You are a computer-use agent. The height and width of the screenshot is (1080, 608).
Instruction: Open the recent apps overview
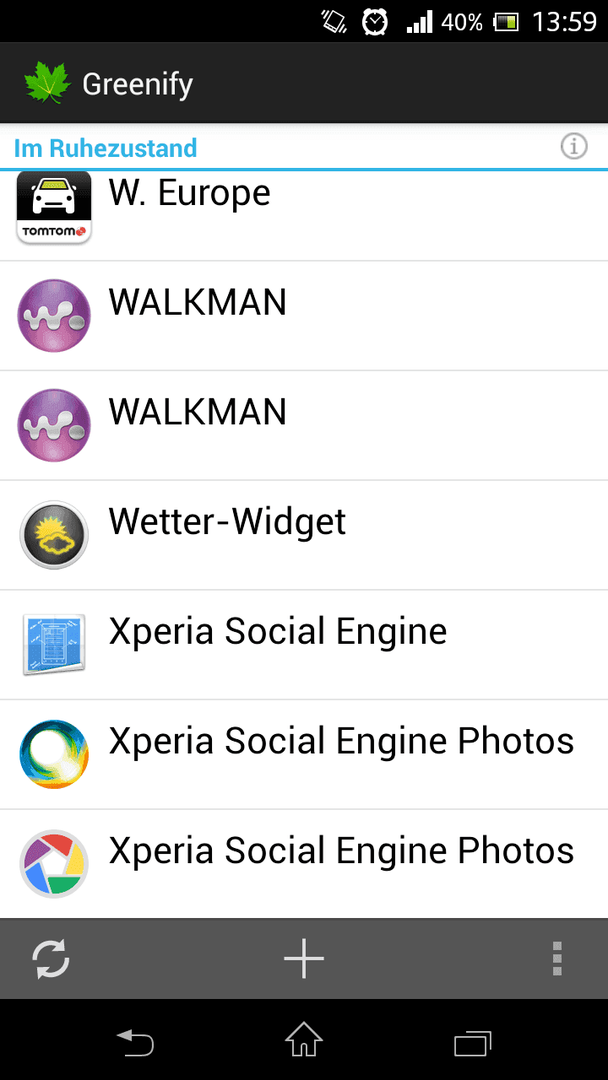click(x=473, y=1043)
